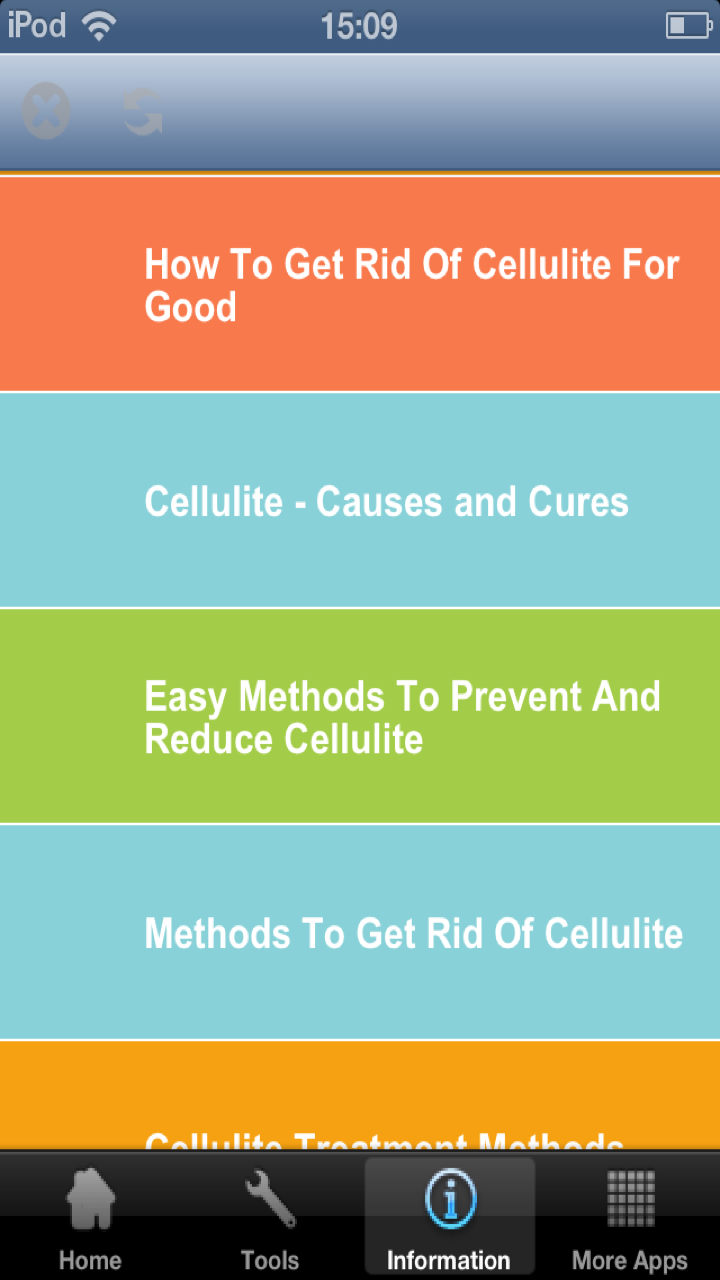This screenshot has height=1280, width=720.
Task: Tap the More Apps grid icon
Action: (x=629, y=1196)
